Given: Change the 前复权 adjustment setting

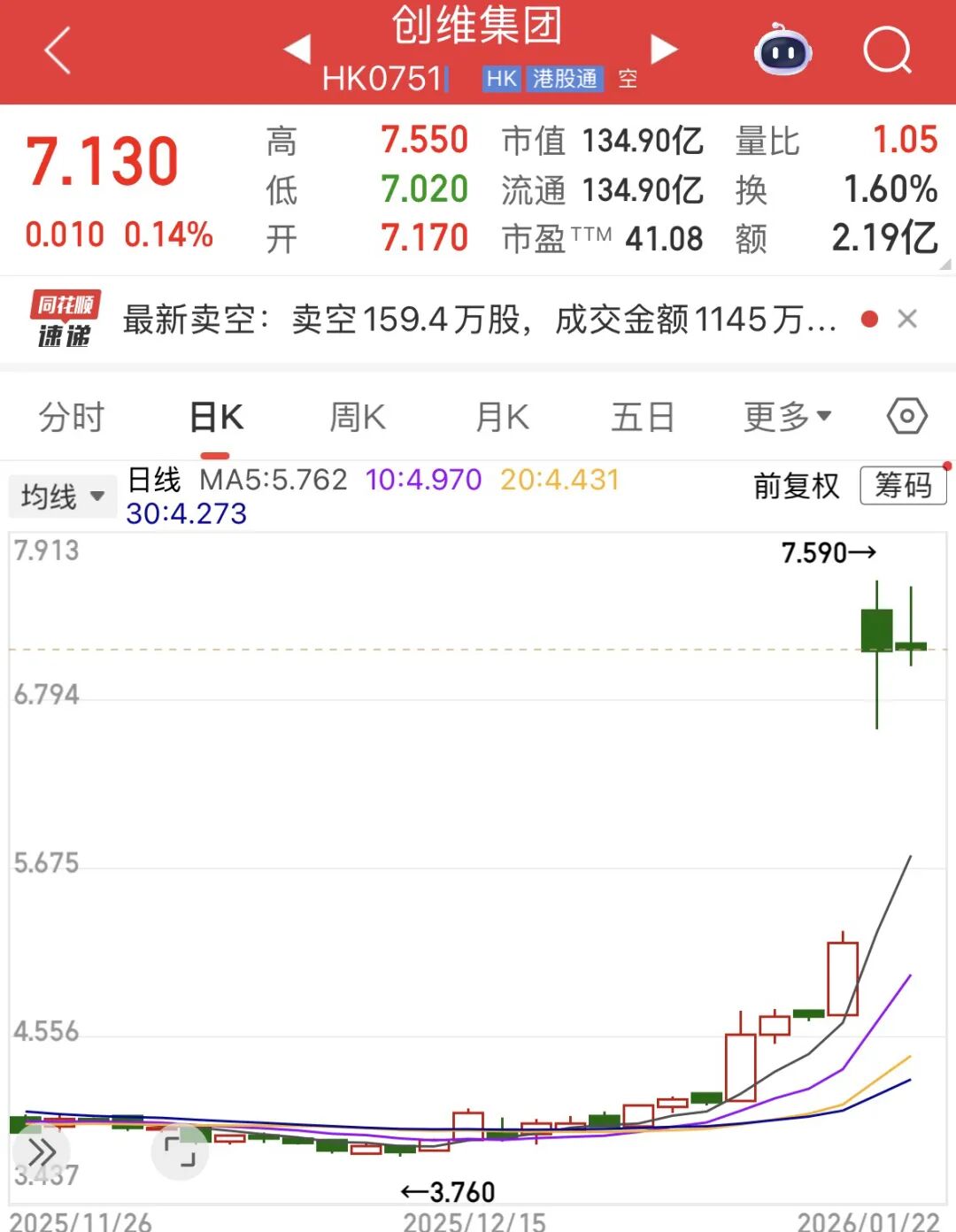Looking at the screenshot, I should point(796,486).
